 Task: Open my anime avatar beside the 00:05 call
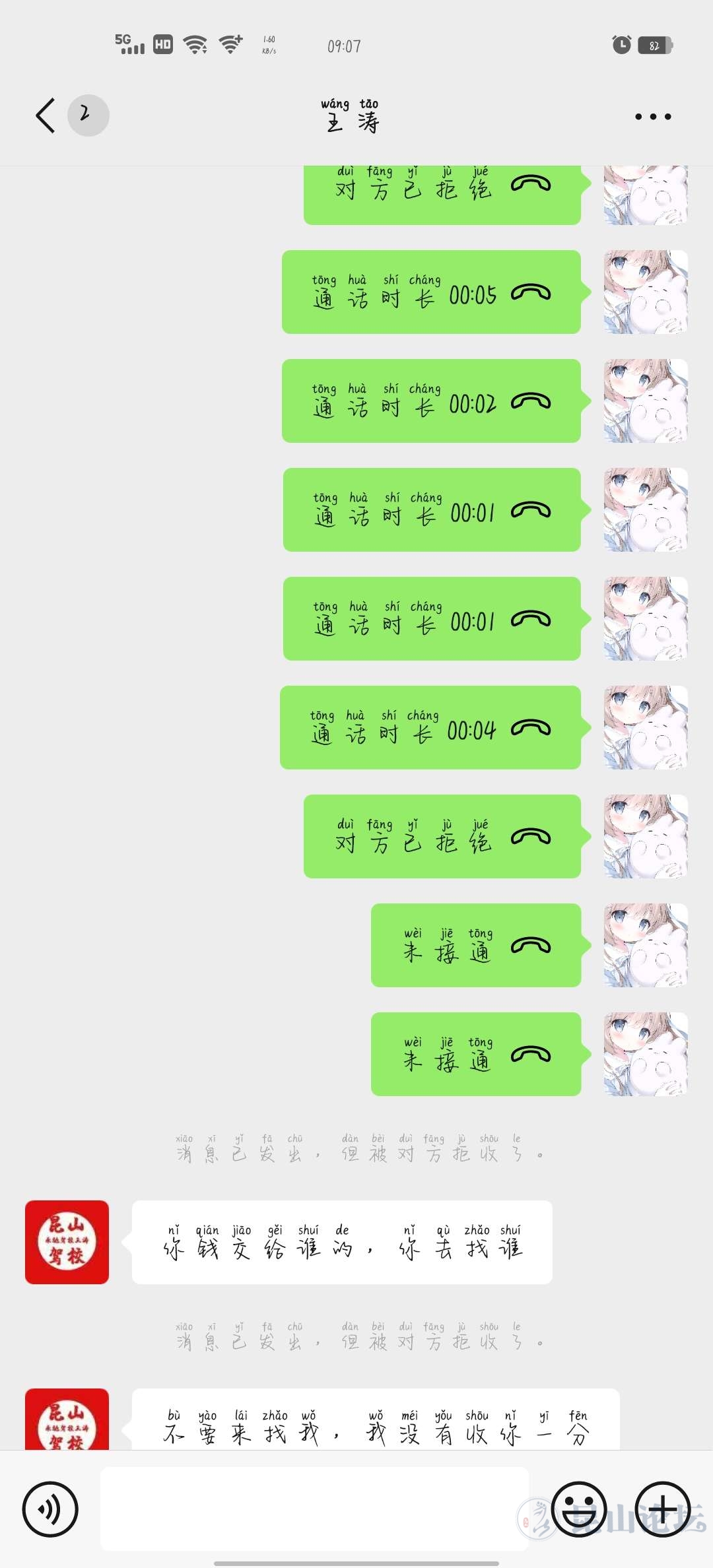(645, 292)
